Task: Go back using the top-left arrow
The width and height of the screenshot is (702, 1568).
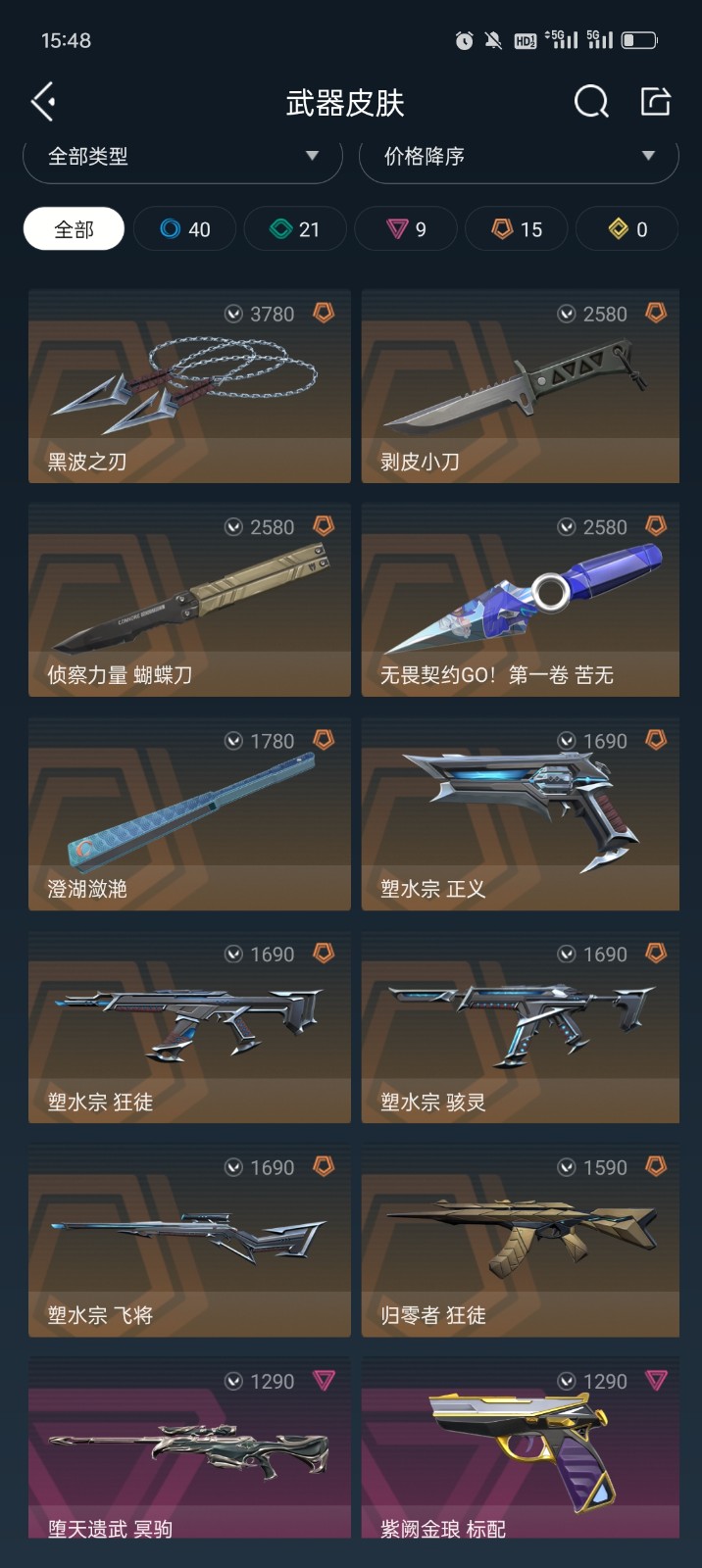Action: click(43, 102)
